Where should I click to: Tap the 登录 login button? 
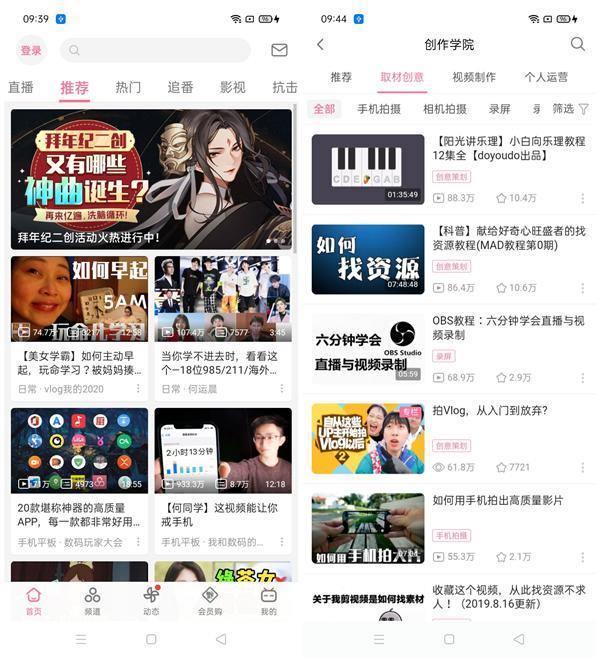(31, 50)
